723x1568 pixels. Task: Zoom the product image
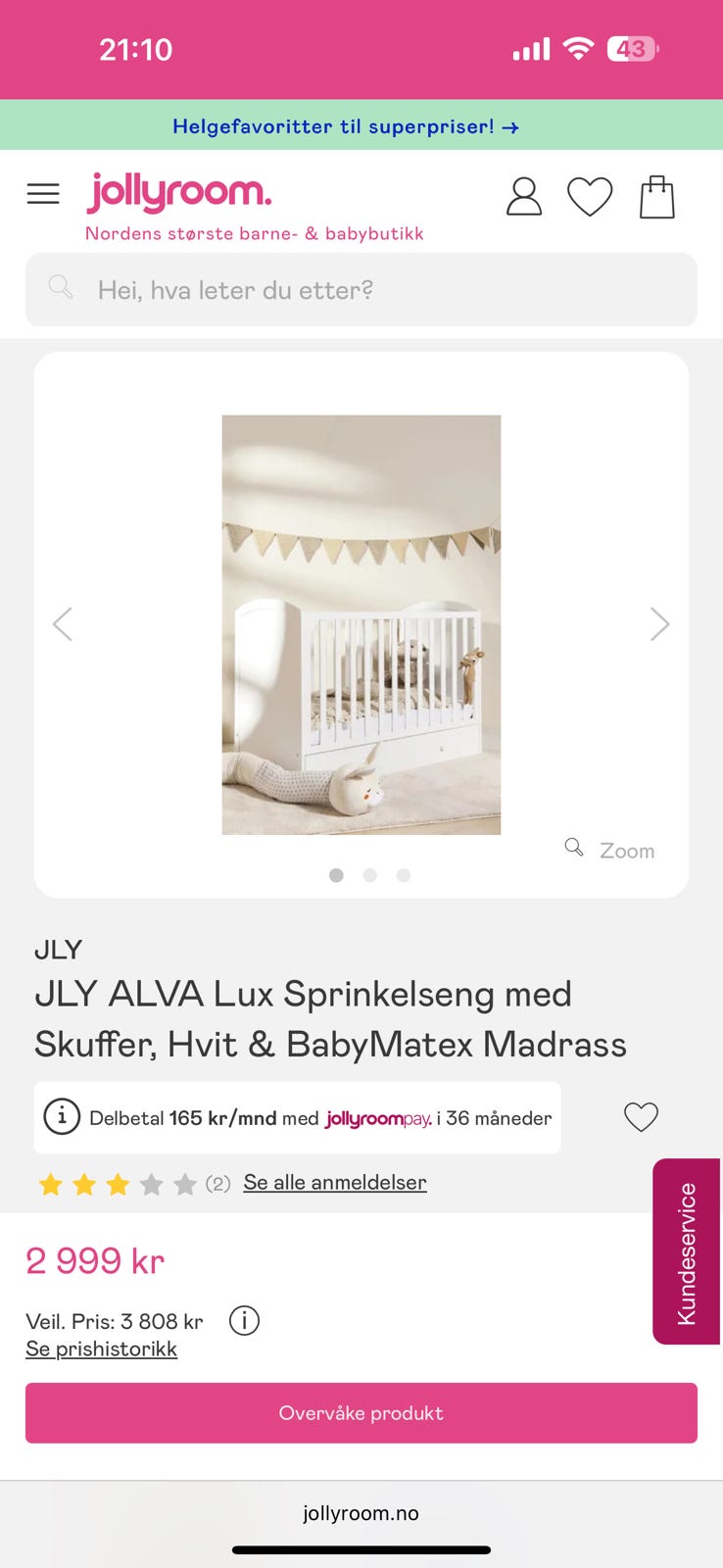(x=610, y=850)
